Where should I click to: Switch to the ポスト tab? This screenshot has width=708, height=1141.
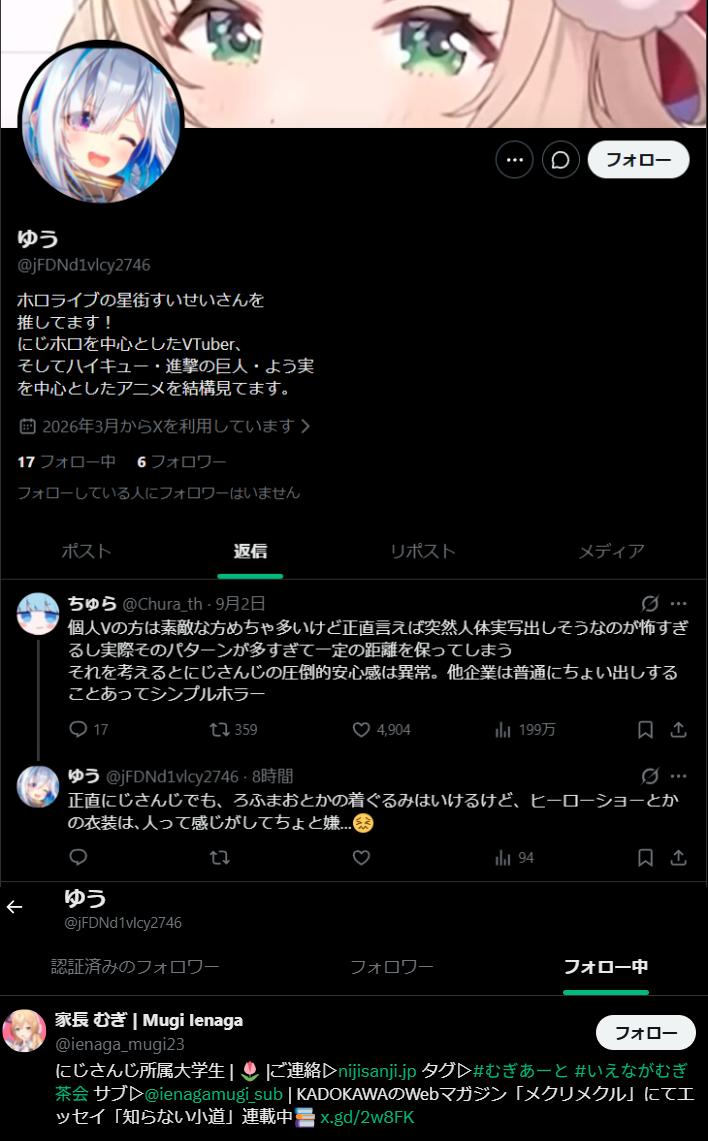[x=87, y=551]
